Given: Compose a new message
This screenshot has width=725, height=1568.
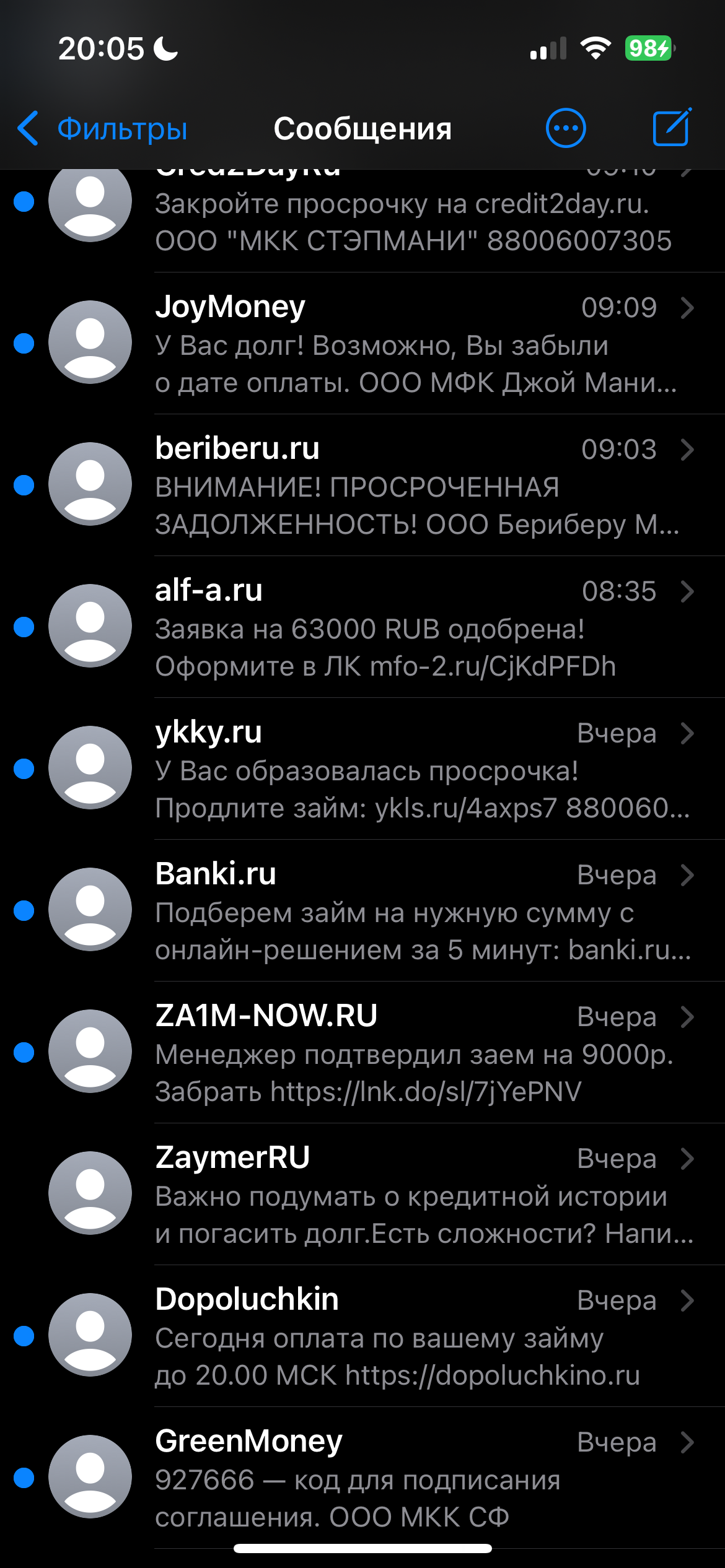Looking at the screenshot, I should (x=672, y=129).
